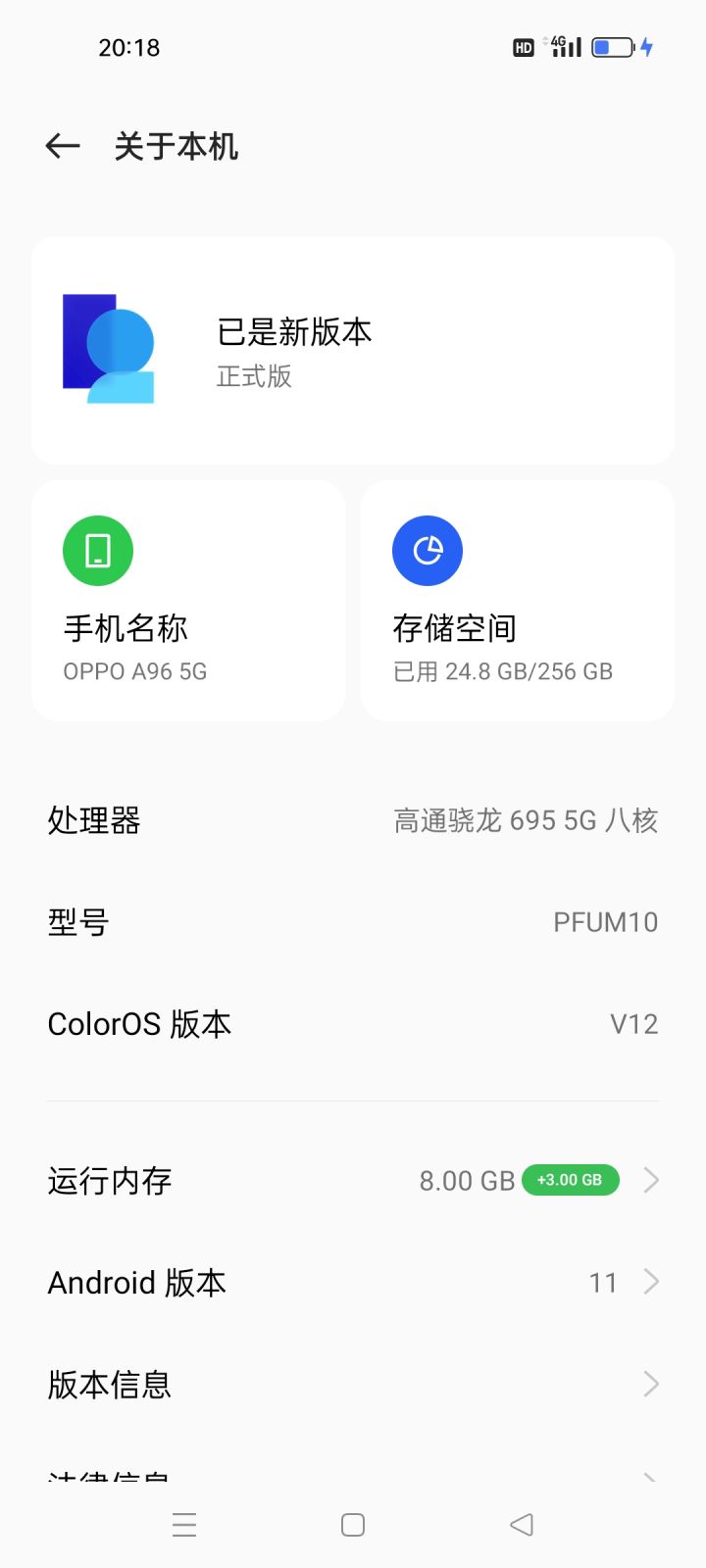Open the Android 版本 row
Screen dimensions: 706x1568
pos(353,1282)
